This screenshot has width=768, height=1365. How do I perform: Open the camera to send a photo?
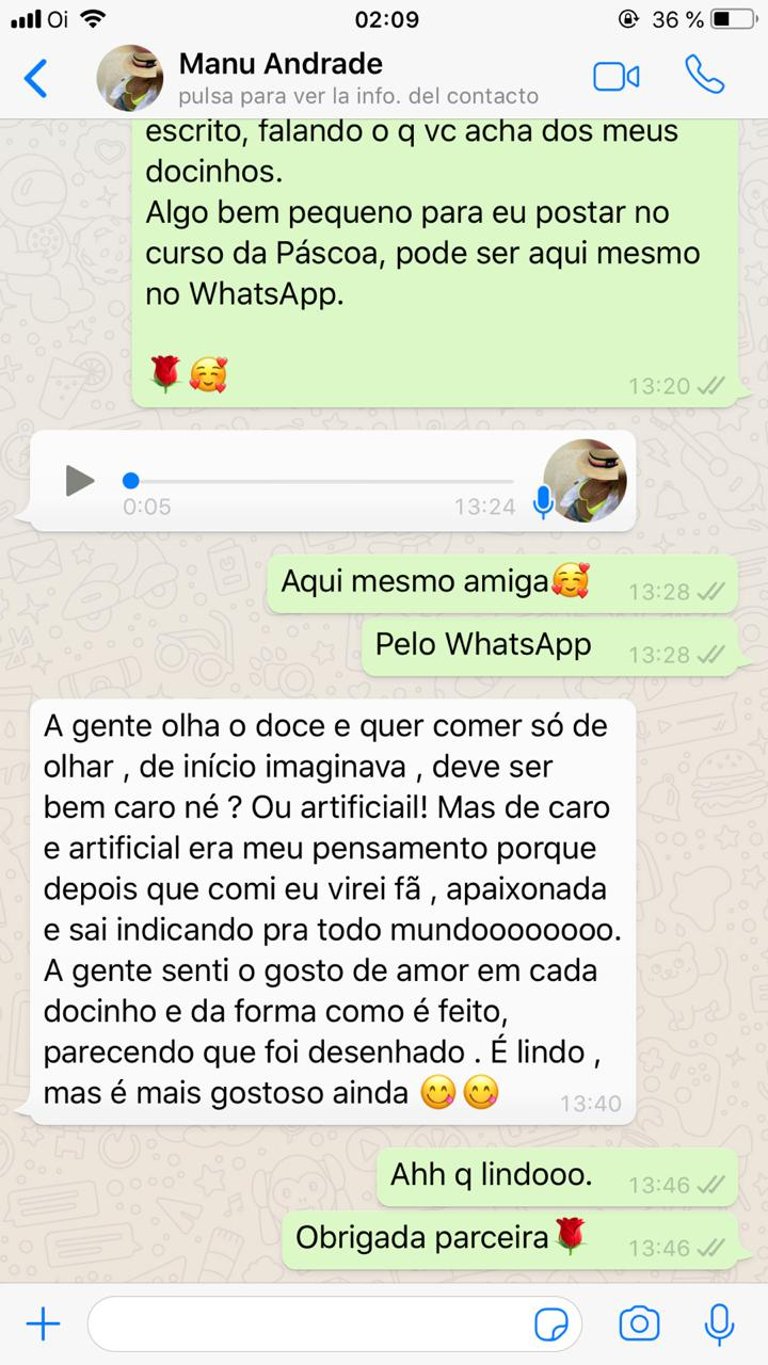(x=639, y=1325)
